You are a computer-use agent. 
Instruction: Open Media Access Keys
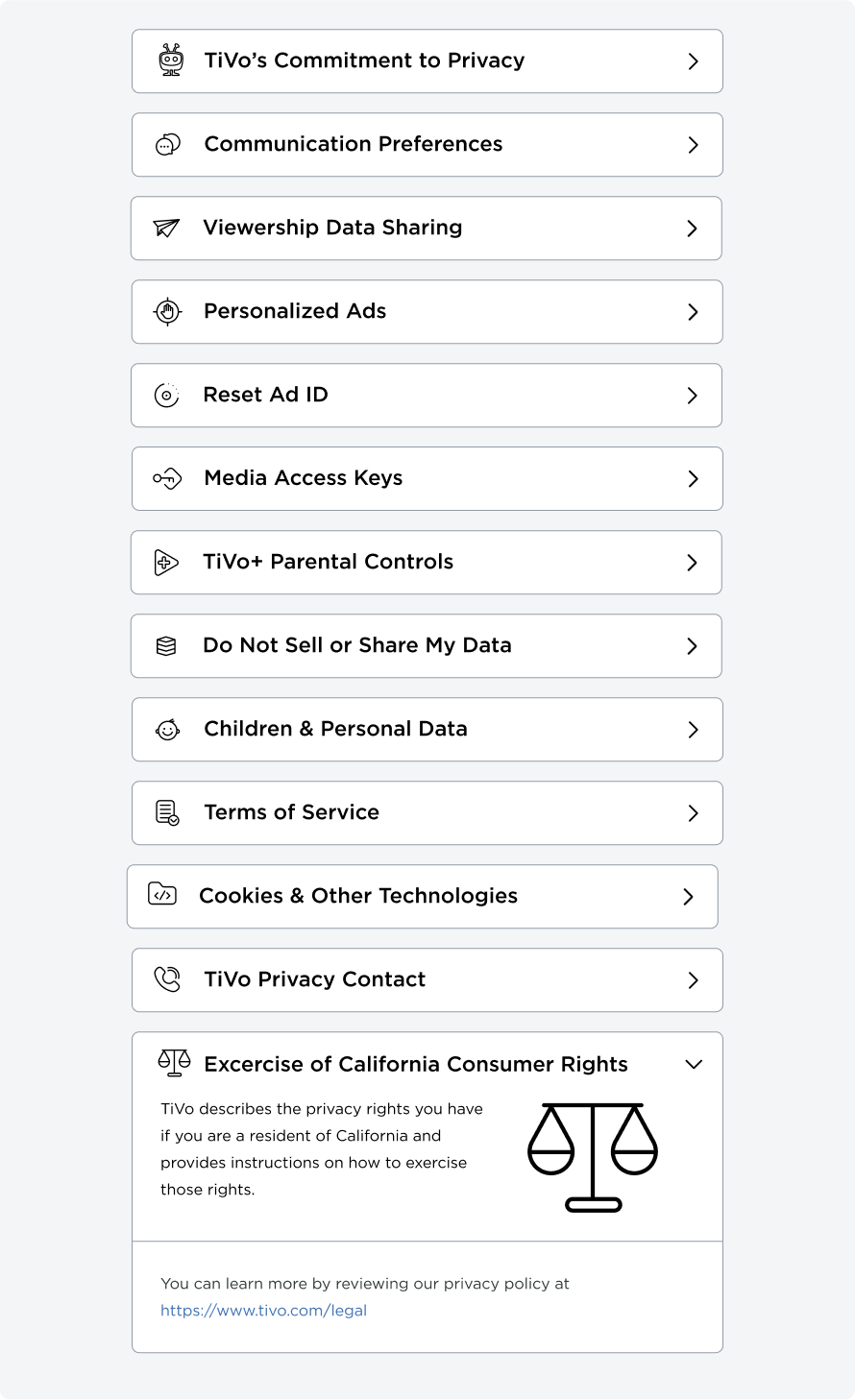(427, 479)
